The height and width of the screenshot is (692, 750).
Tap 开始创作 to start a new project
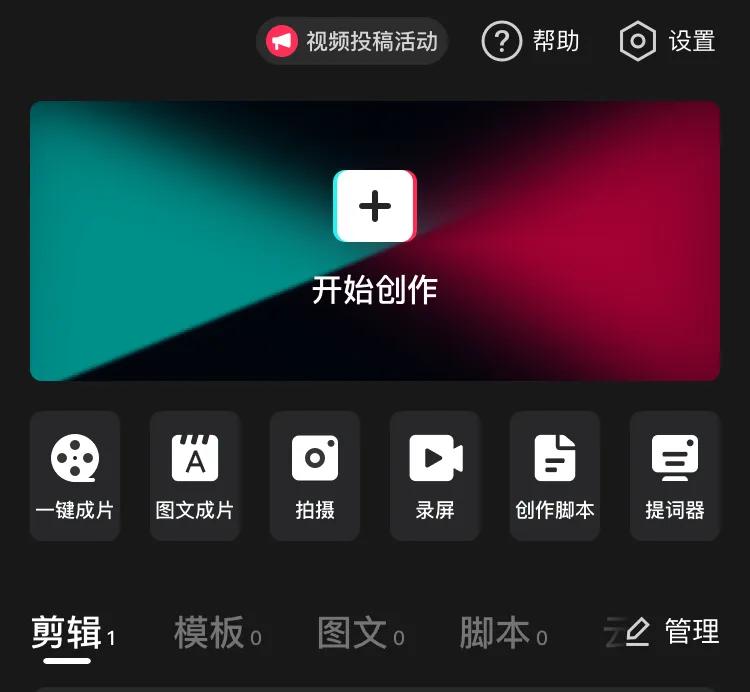[x=375, y=240]
